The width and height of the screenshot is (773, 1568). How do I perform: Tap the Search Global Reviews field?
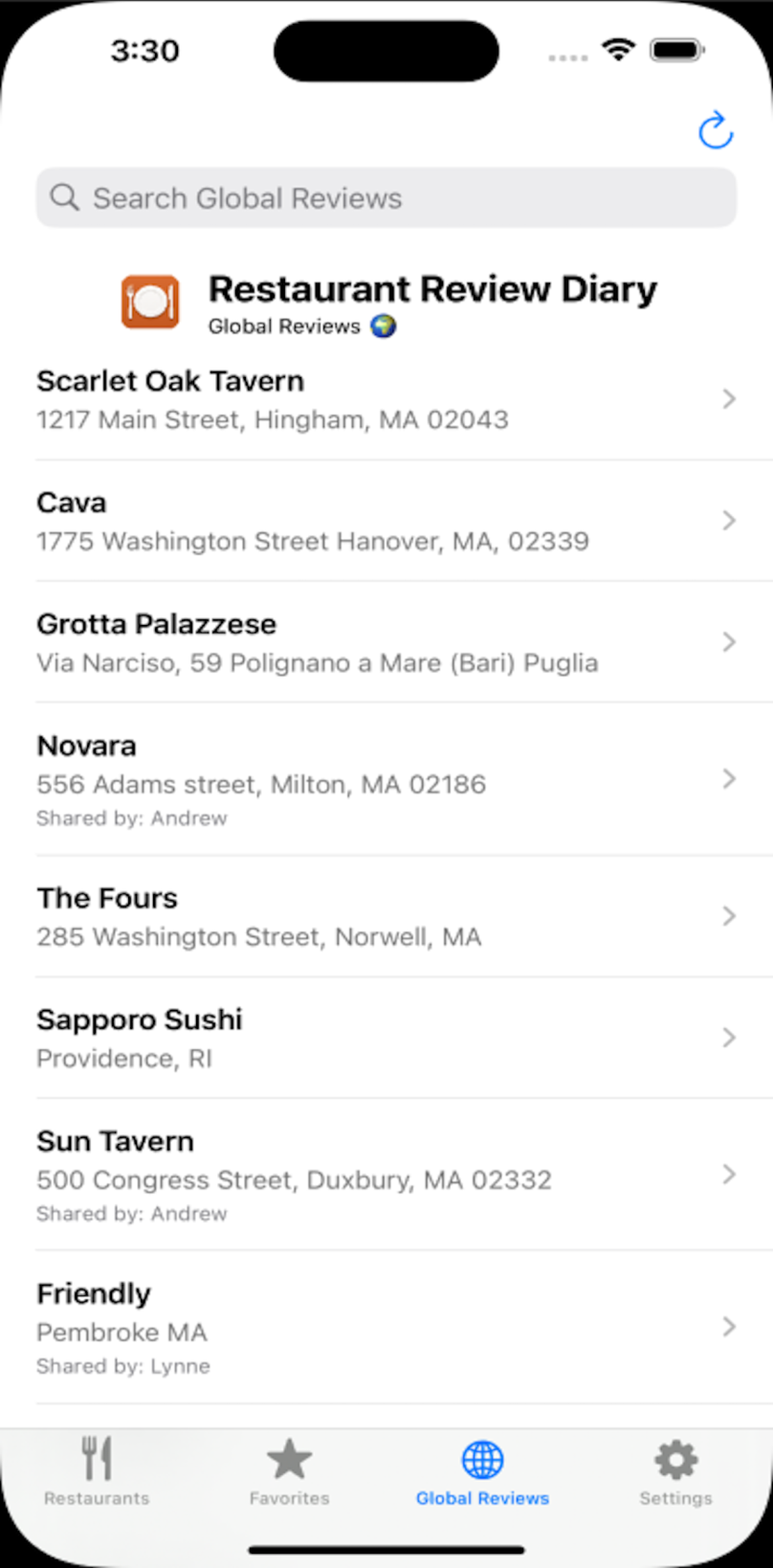(x=386, y=198)
